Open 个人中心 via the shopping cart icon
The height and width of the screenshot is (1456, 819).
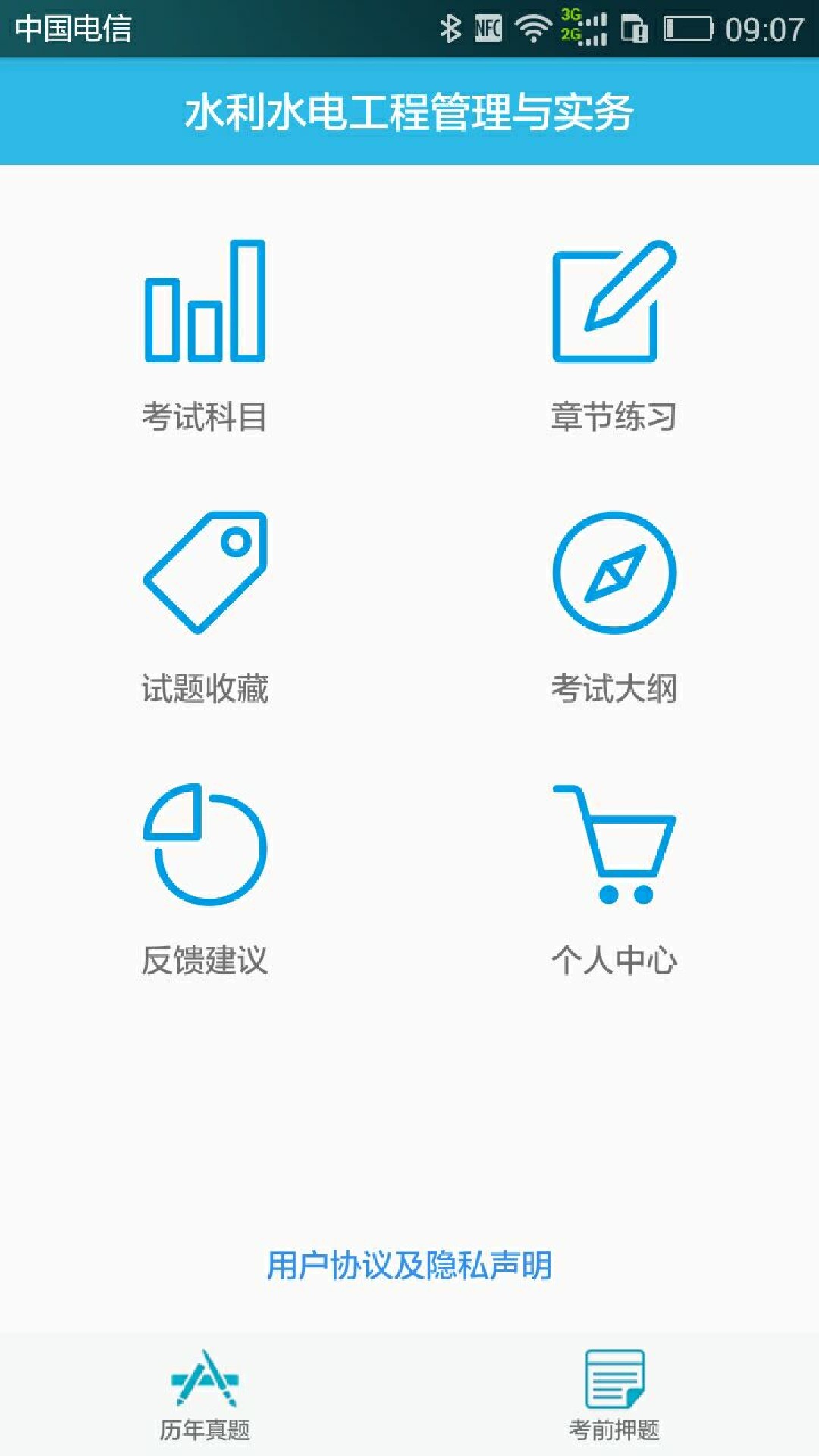614,842
